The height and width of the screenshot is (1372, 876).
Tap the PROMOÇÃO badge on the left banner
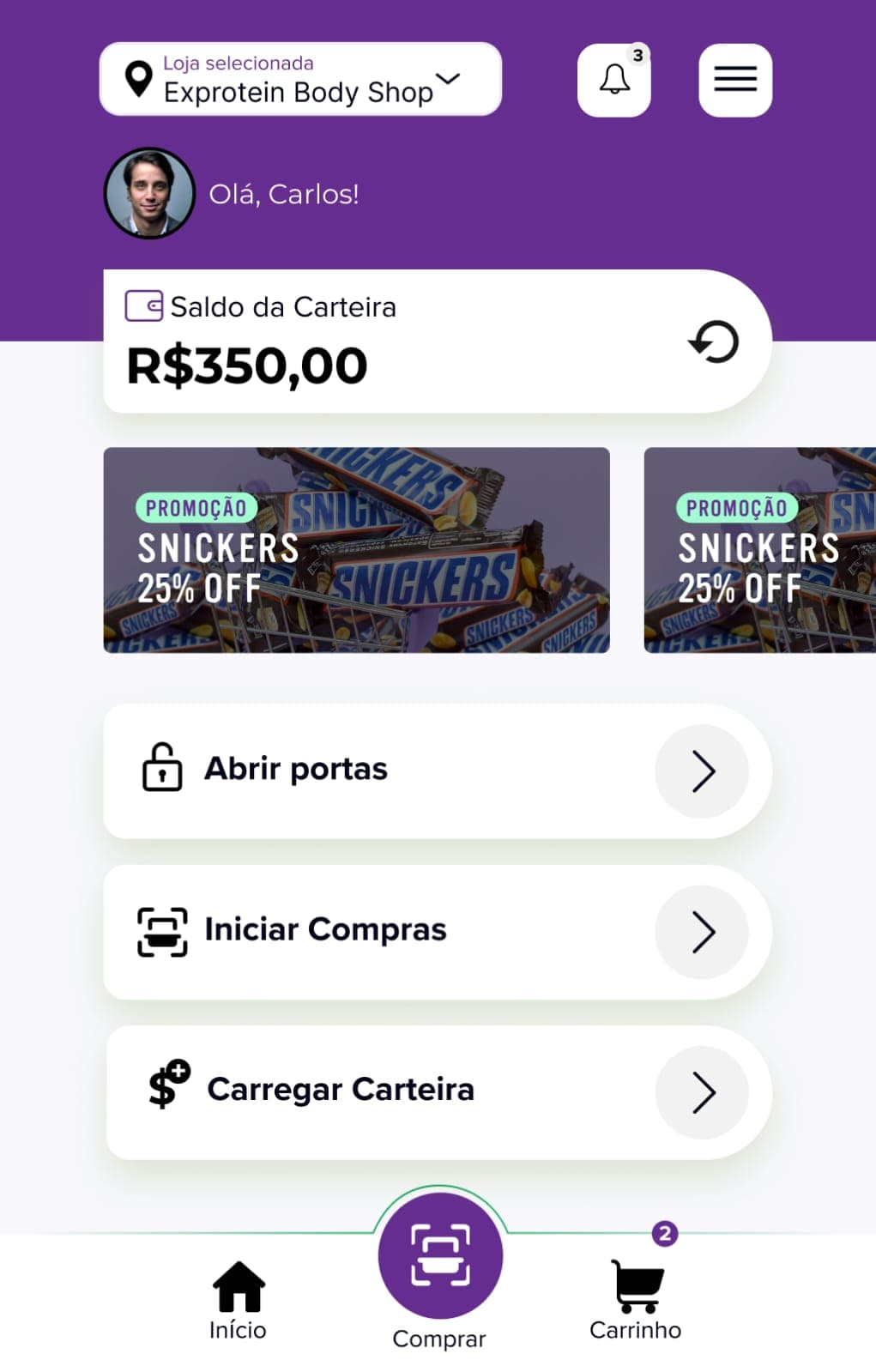click(x=196, y=508)
